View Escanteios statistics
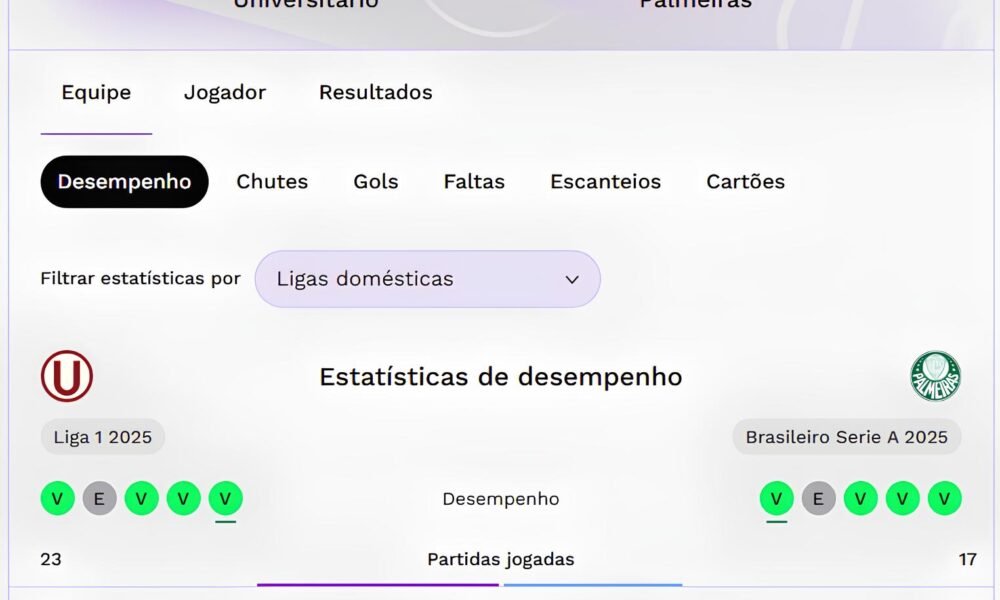Viewport: 1000px width, 600px height. [605, 182]
